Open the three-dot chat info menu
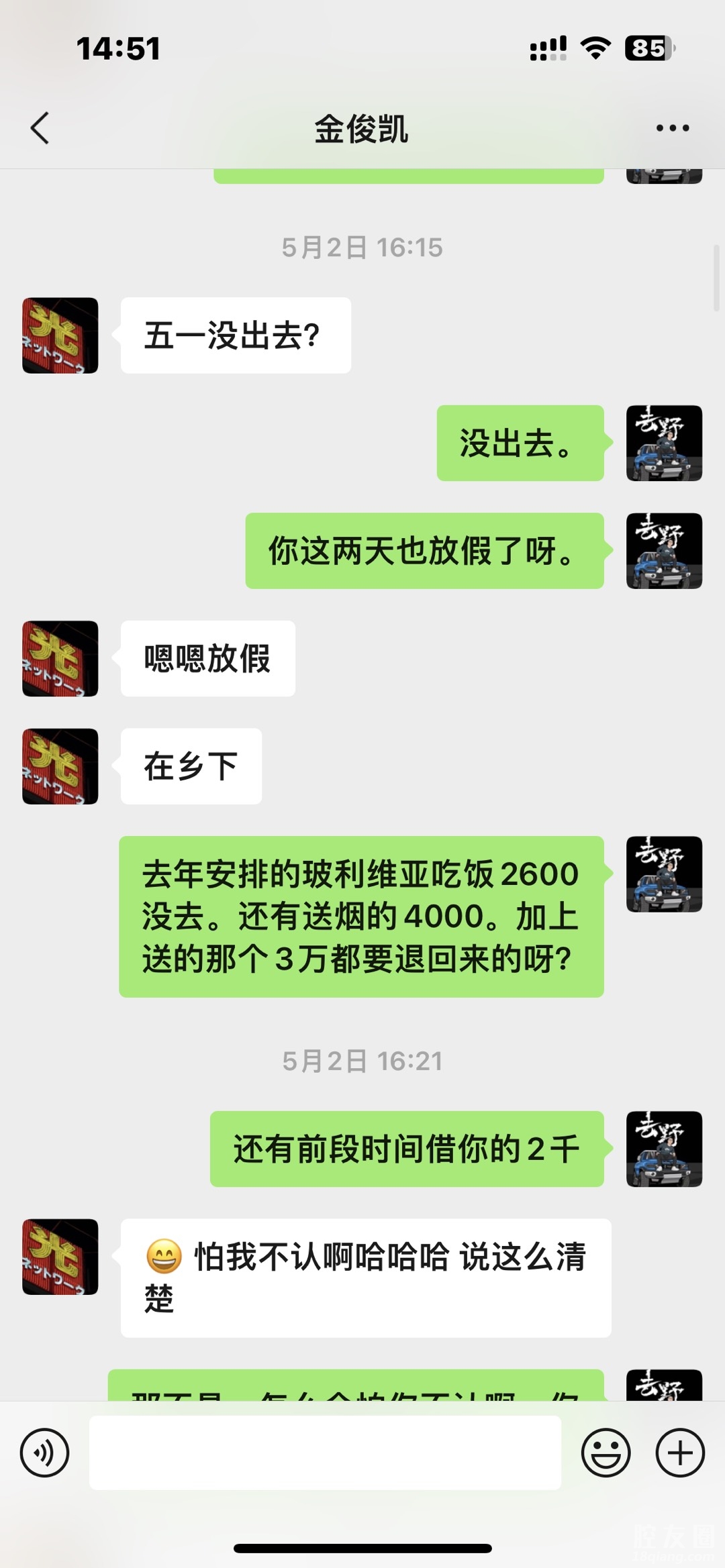 pos(672,128)
